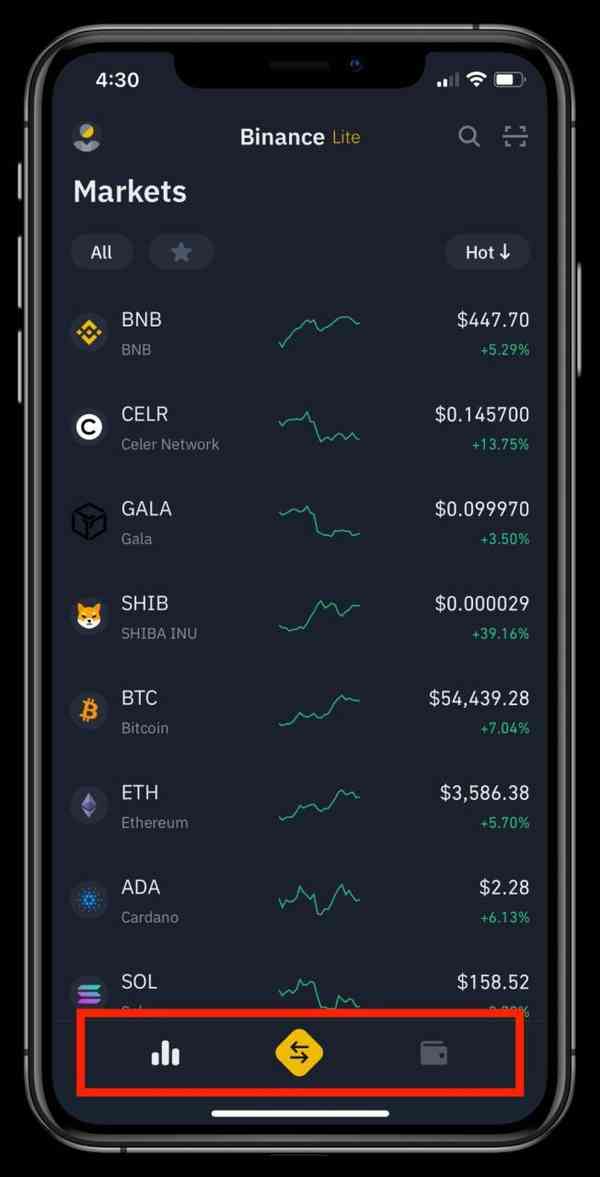Open the SOL market row

pyautogui.click(x=300, y=986)
